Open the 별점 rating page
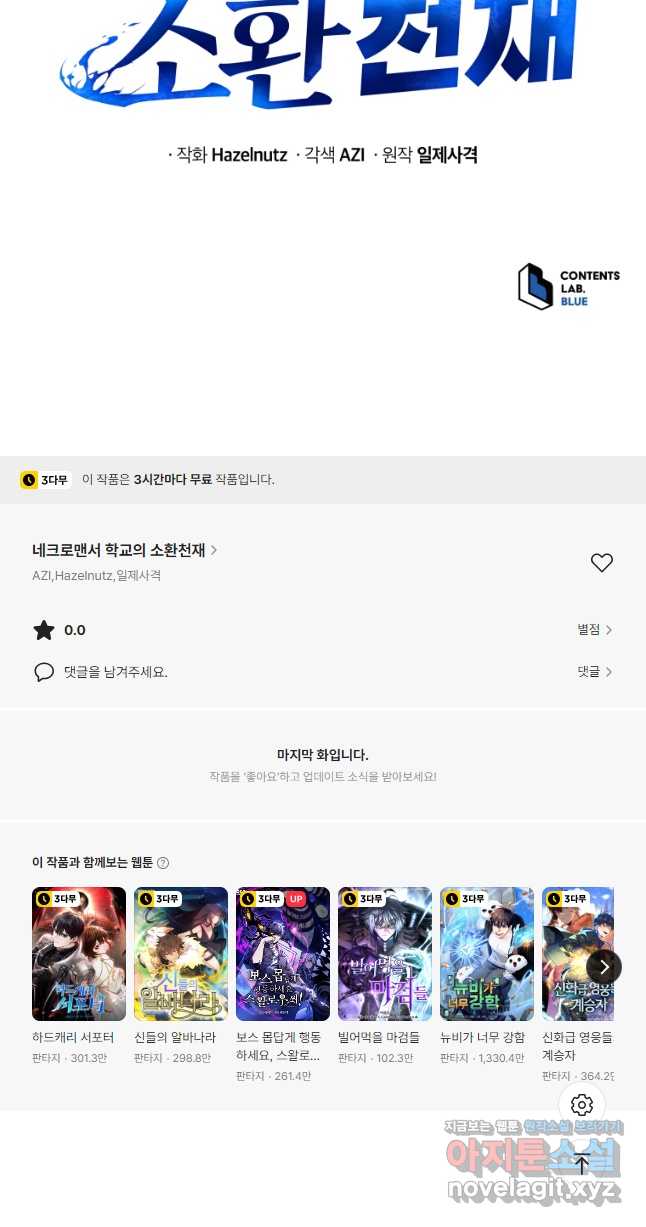646x1227 pixels. (x=594, y=630)
